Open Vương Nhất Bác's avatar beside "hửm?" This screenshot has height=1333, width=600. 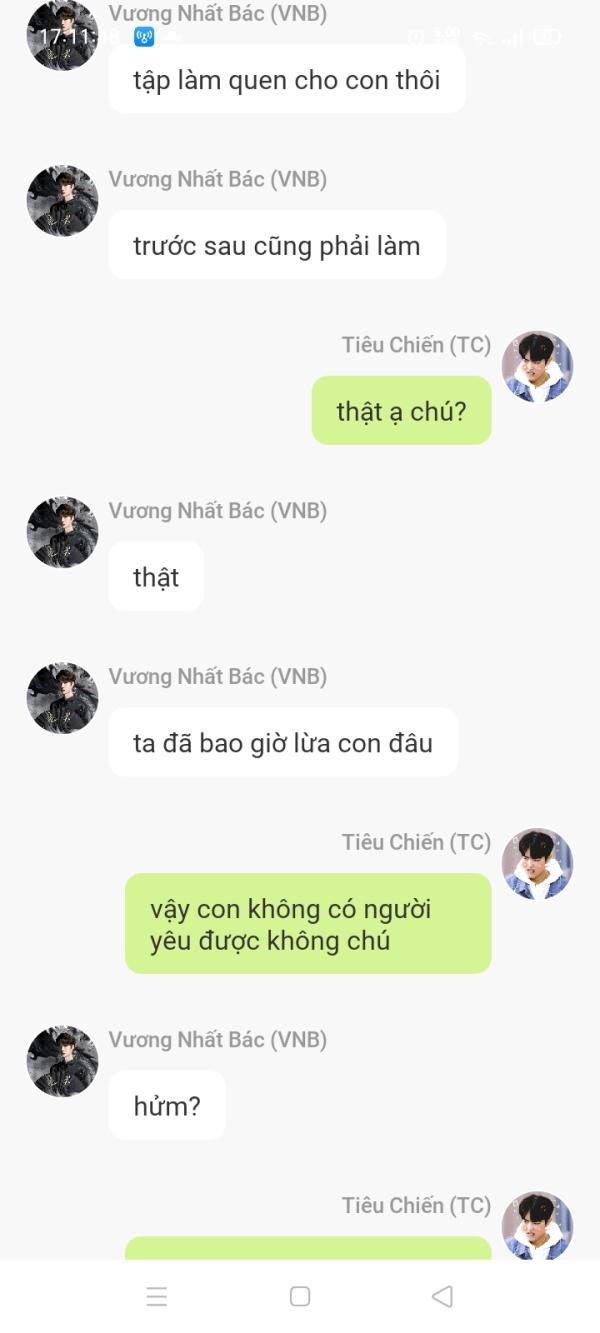coord(62,1061)
